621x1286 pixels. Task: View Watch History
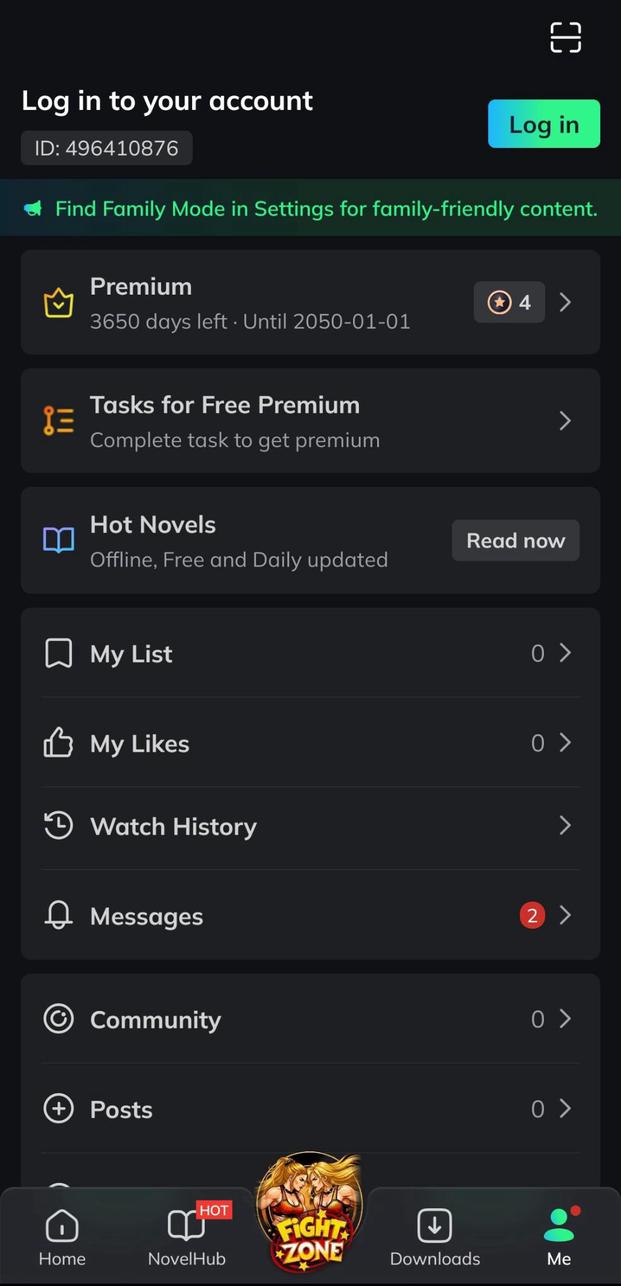click(310, 826)
